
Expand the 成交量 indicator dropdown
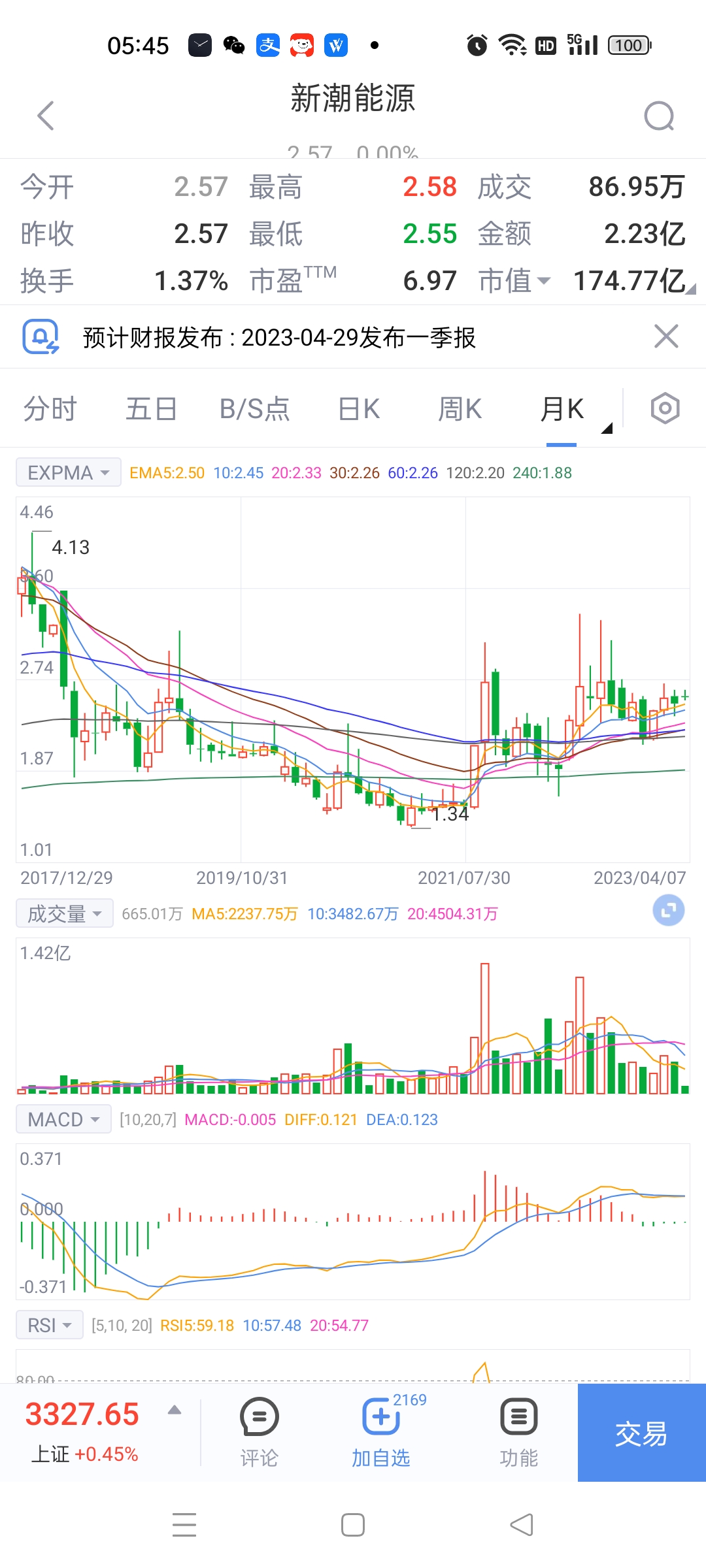(x=64, y=913)
